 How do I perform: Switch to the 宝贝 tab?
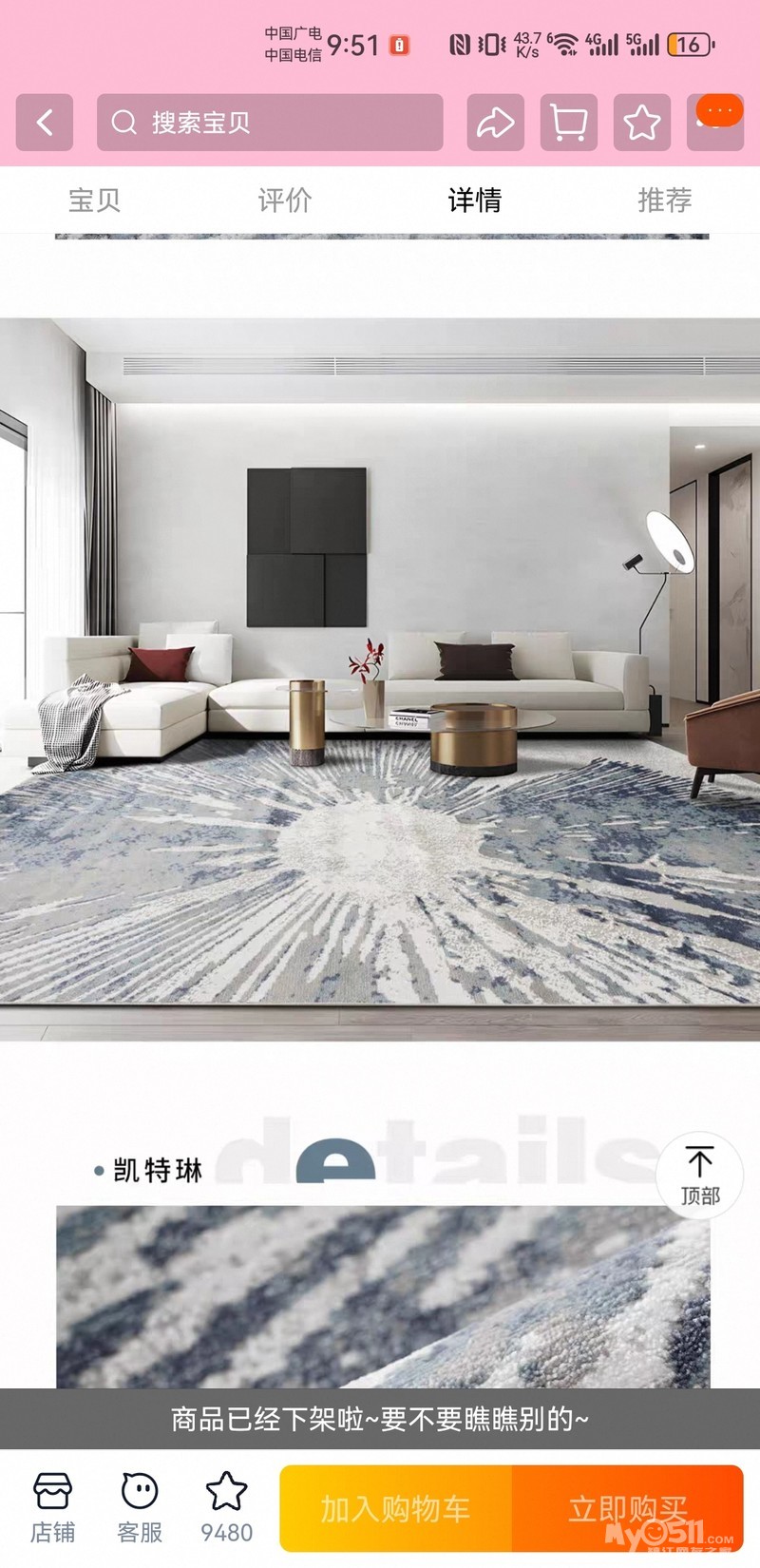click(x=94, y=201)
